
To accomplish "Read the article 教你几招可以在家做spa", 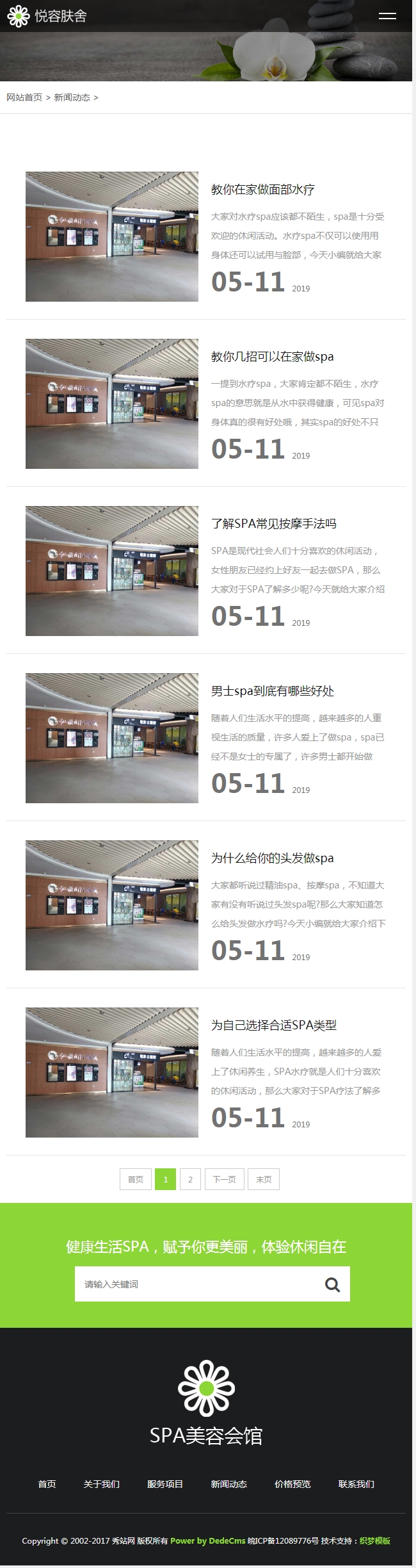I will click(x=272, y=357).
